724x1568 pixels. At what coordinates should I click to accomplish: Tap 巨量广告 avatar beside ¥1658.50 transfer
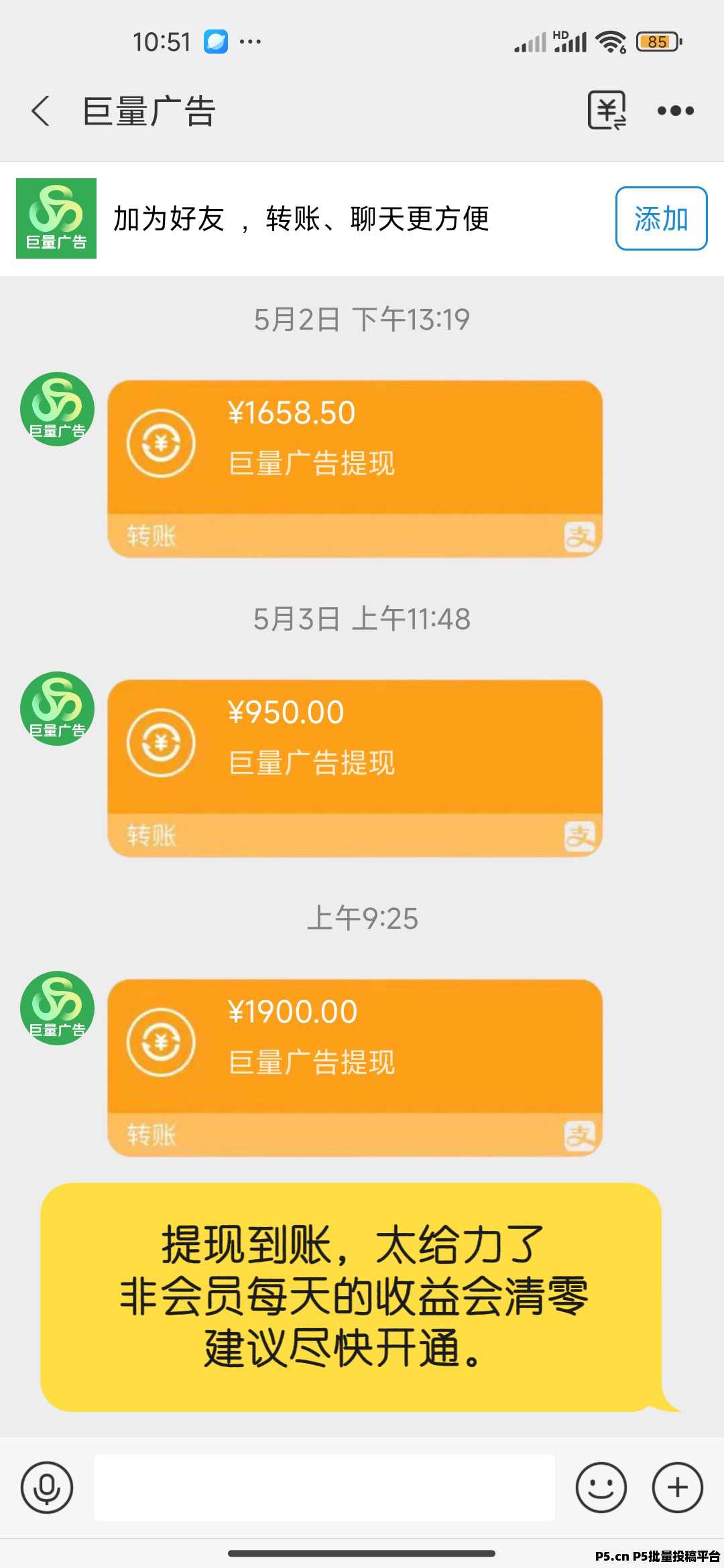pyautogui.click(x=57, y=409)
